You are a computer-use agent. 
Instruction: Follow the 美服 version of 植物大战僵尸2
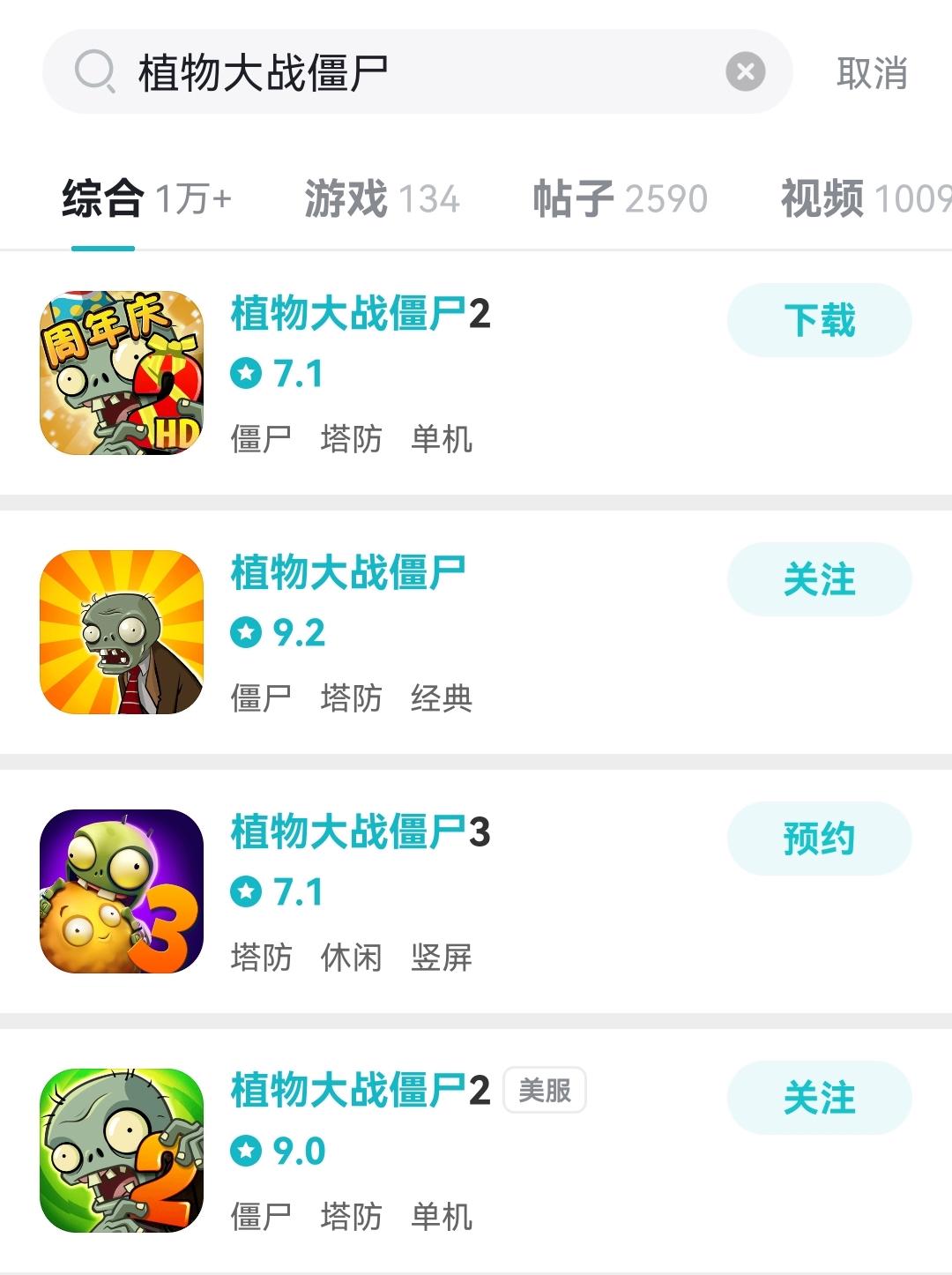coord(819,1098)
